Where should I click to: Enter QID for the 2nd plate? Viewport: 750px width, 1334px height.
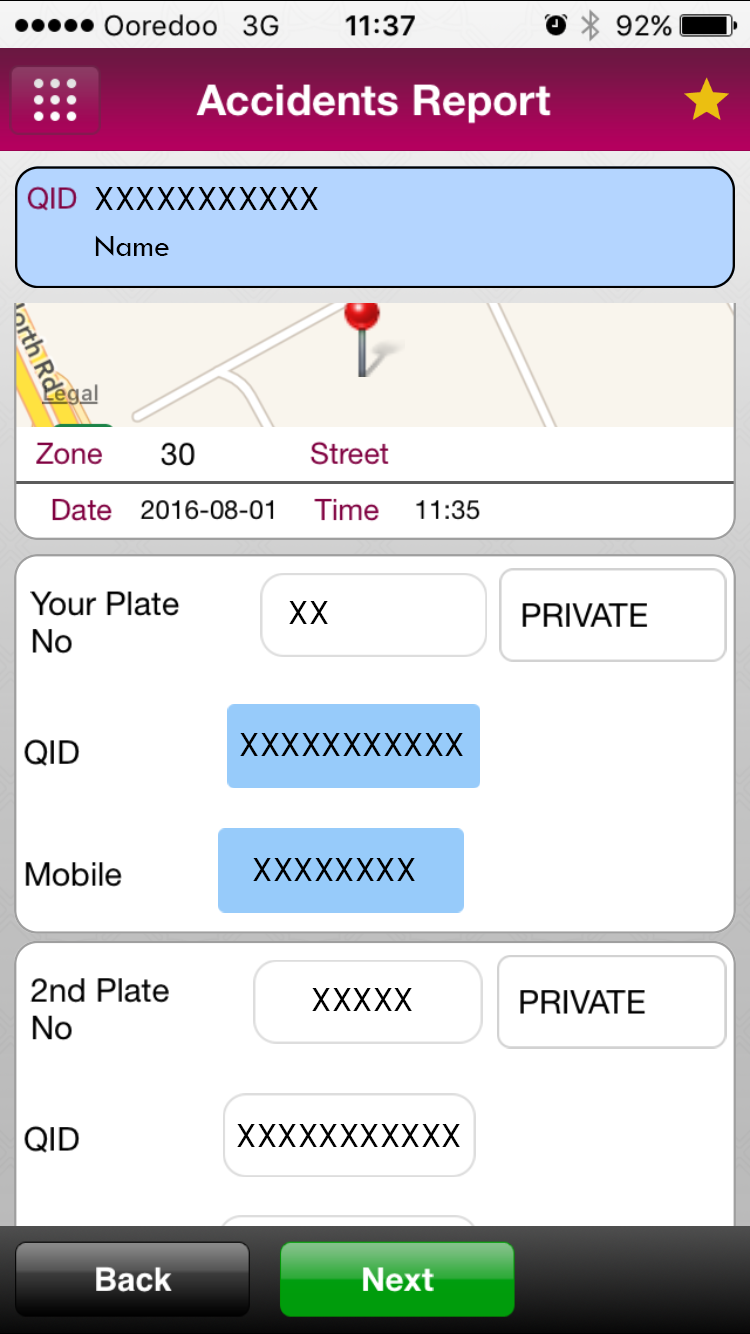(348, 1135)
